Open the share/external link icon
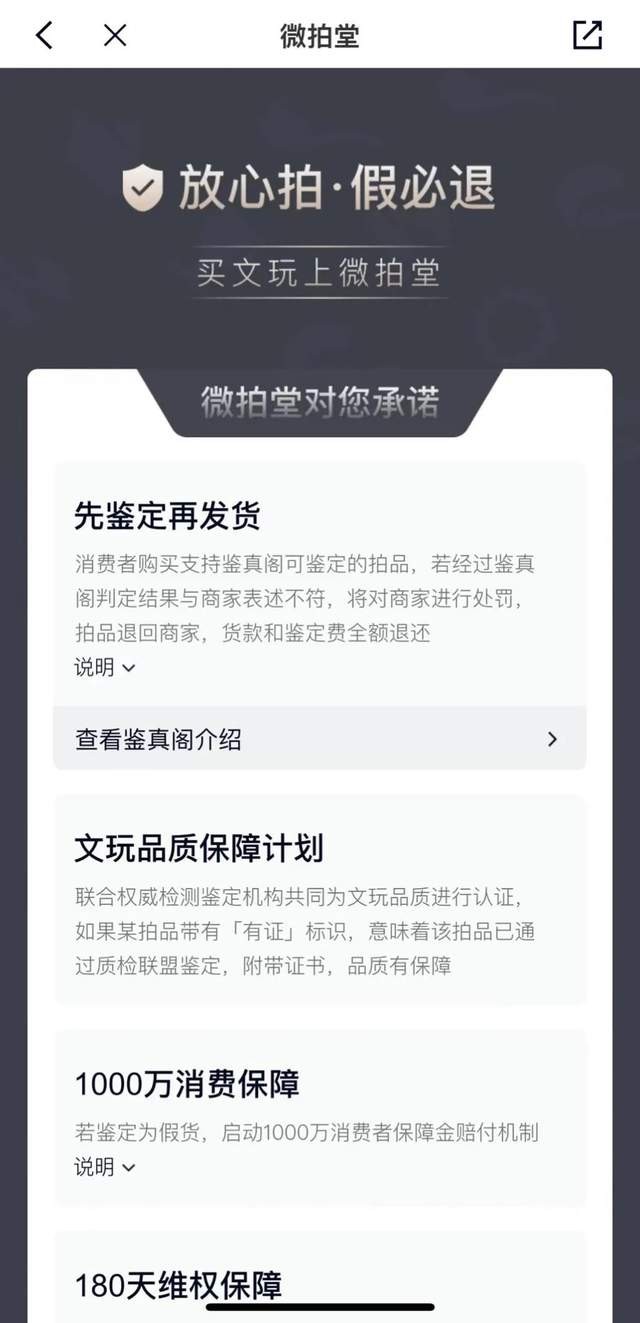The height and width of the screenshot is (1323, 640). coord(587,35)
